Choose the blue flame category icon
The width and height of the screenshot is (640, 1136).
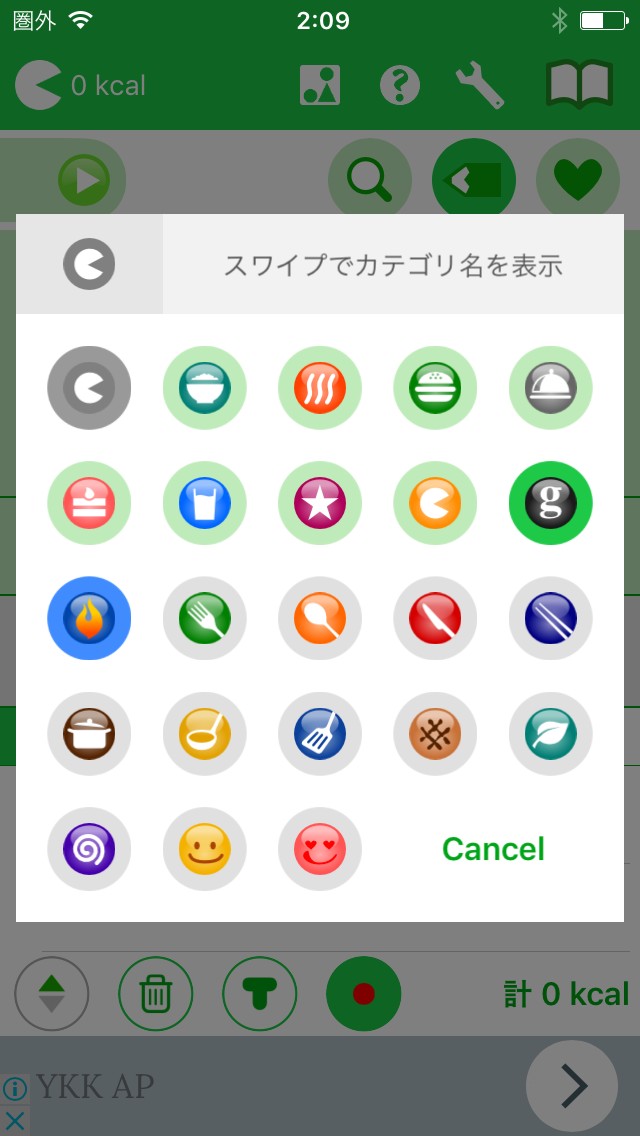click(89, 618)
